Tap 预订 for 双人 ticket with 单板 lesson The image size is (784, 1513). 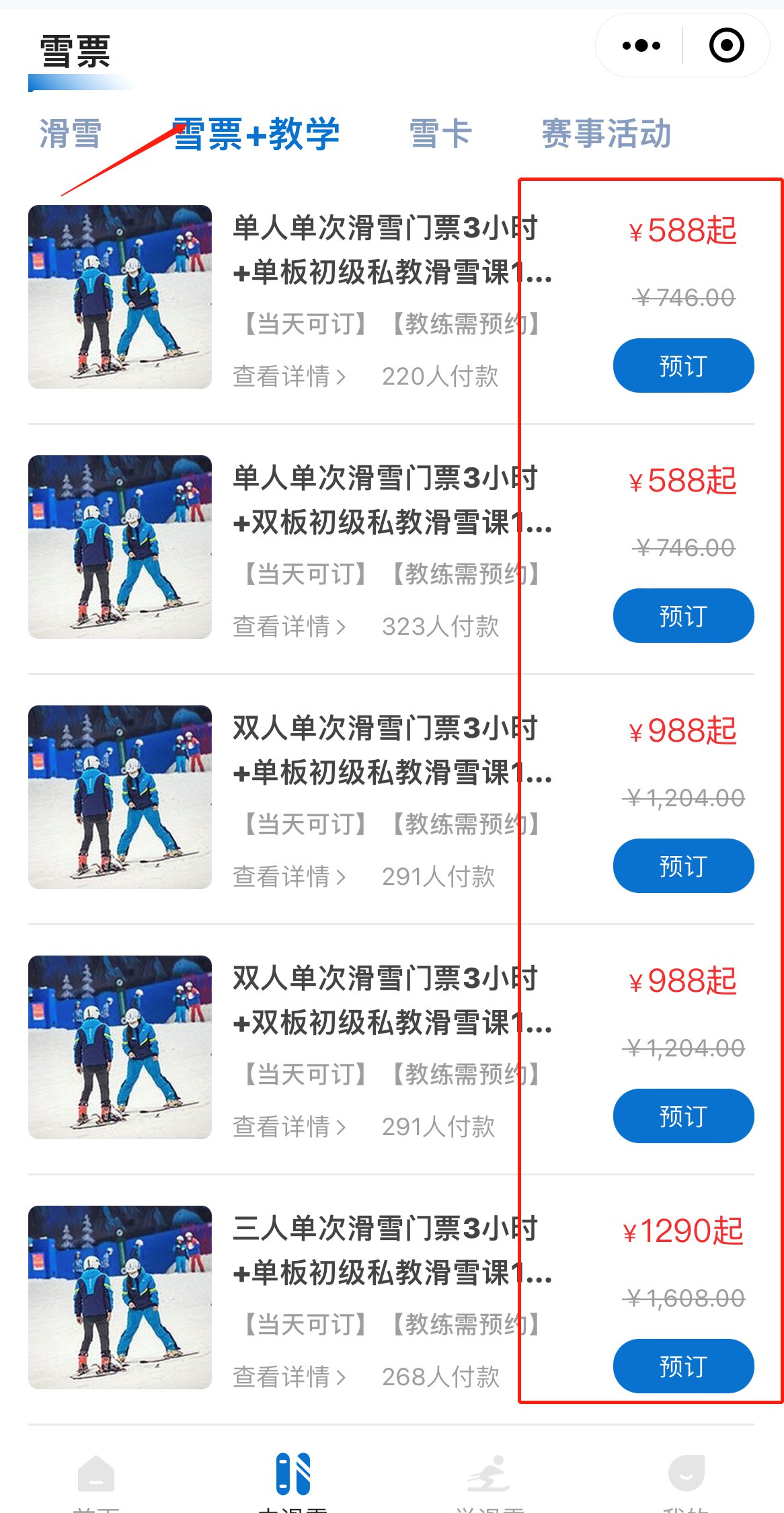[683, 866]
